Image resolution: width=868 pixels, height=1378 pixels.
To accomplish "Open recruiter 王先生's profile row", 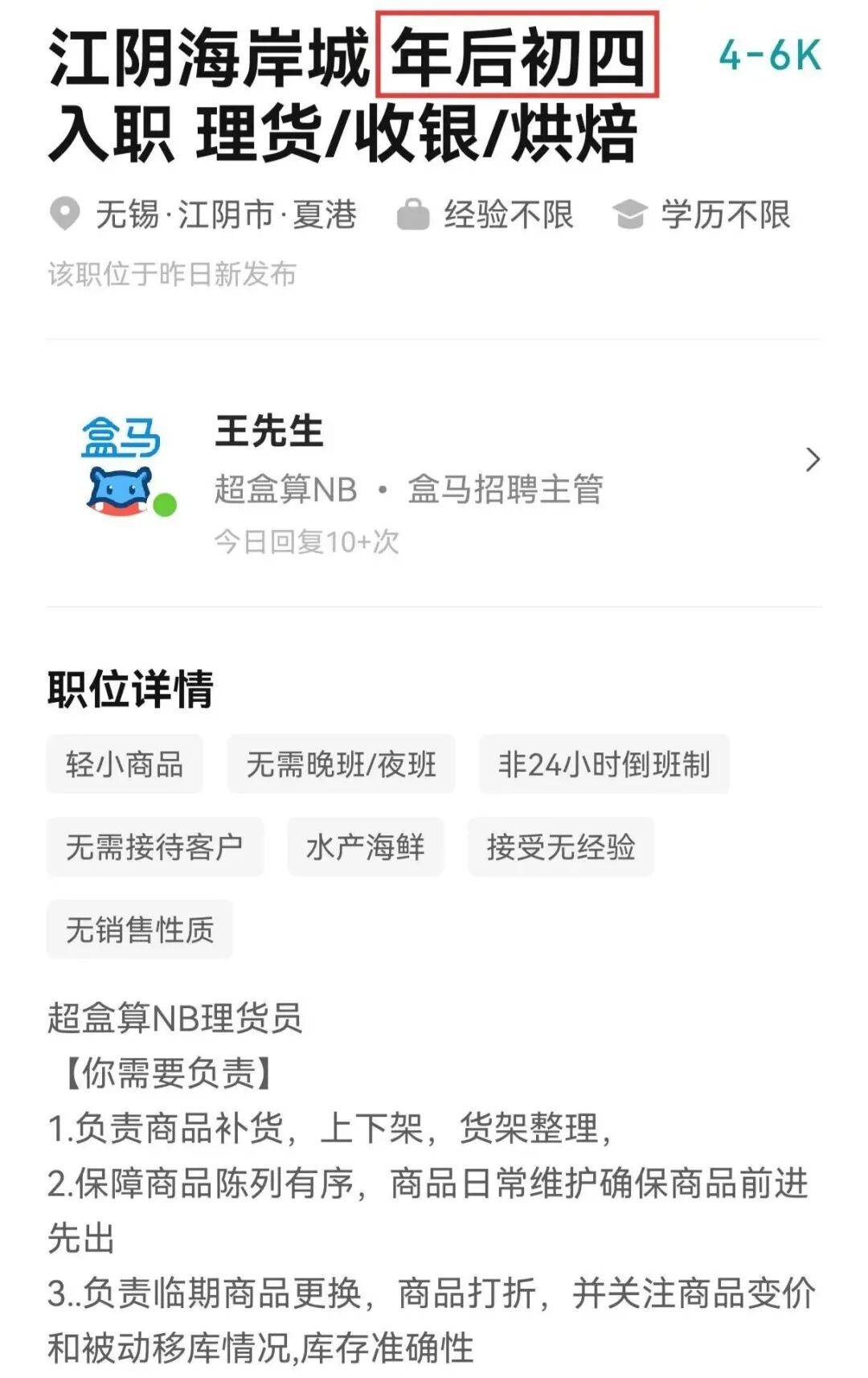I will pos(434,474).
